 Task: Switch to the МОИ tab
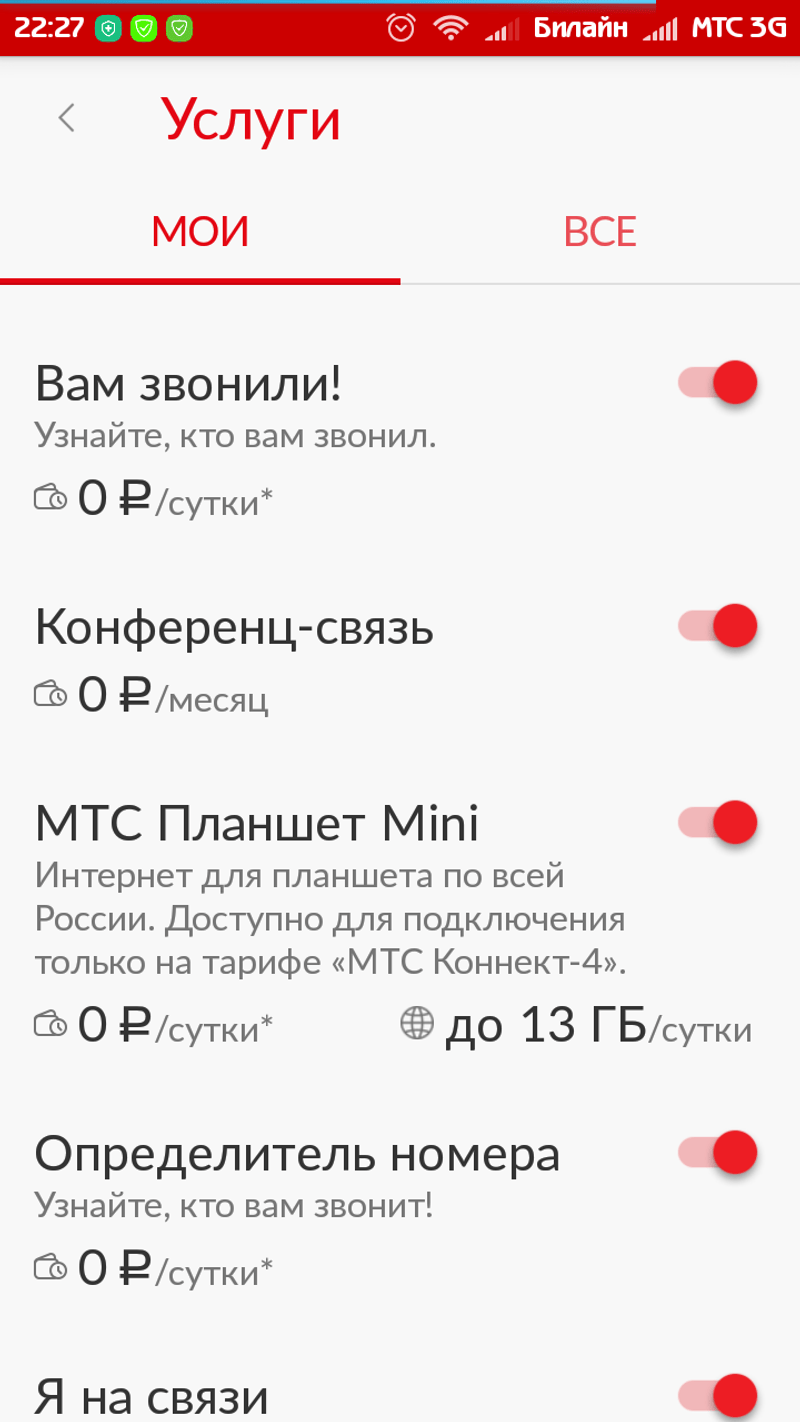click(200, 232)
